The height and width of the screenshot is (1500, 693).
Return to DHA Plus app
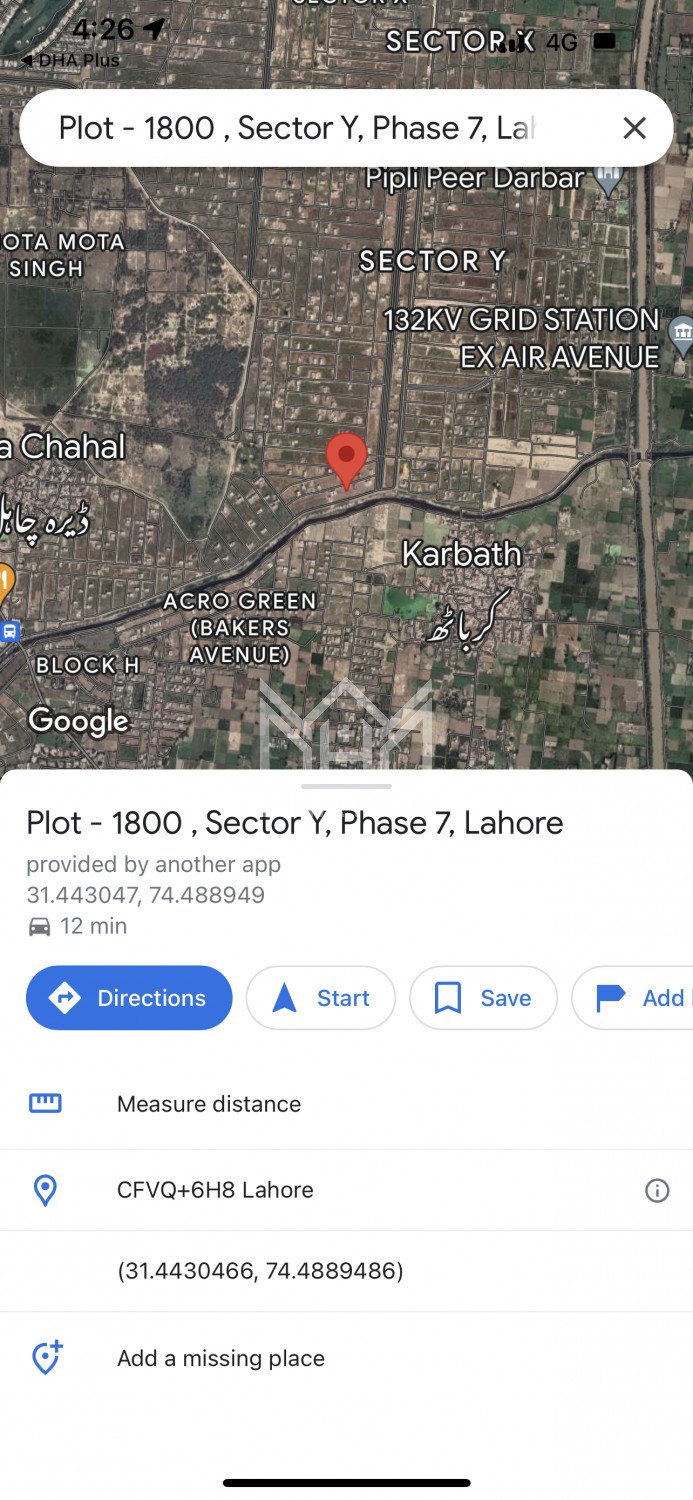[70, 60]
